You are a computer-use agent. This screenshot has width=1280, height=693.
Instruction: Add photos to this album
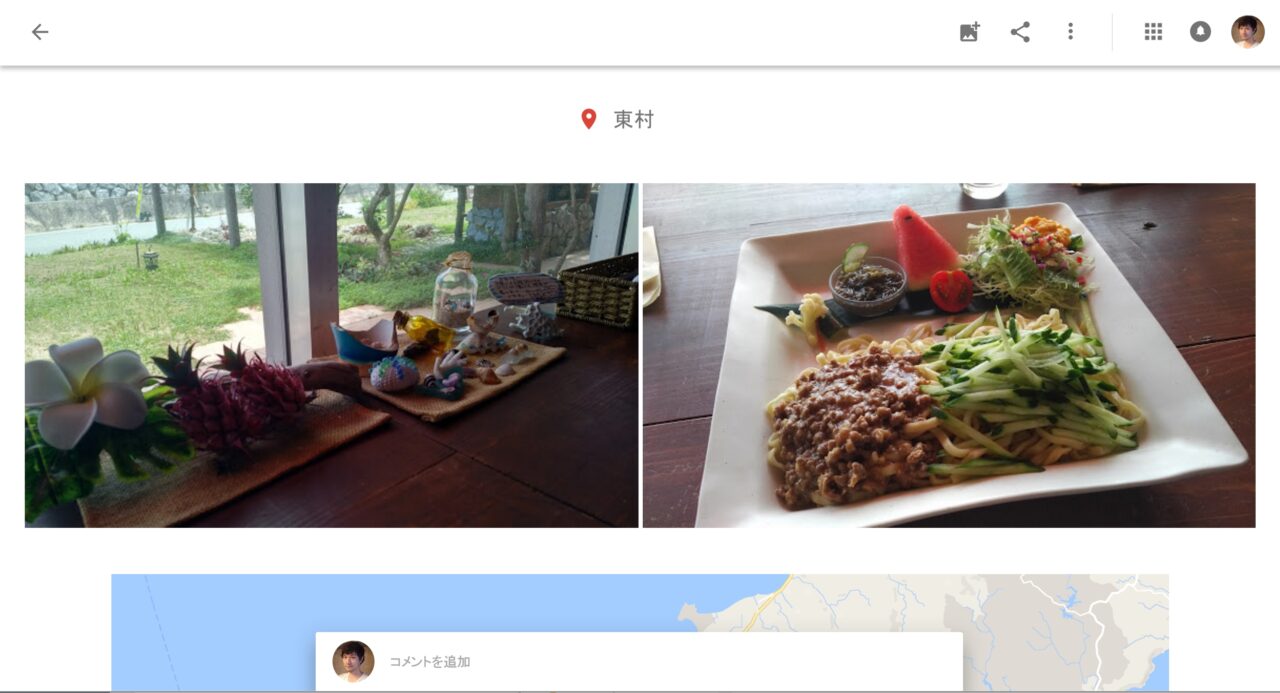coord(969,32)
